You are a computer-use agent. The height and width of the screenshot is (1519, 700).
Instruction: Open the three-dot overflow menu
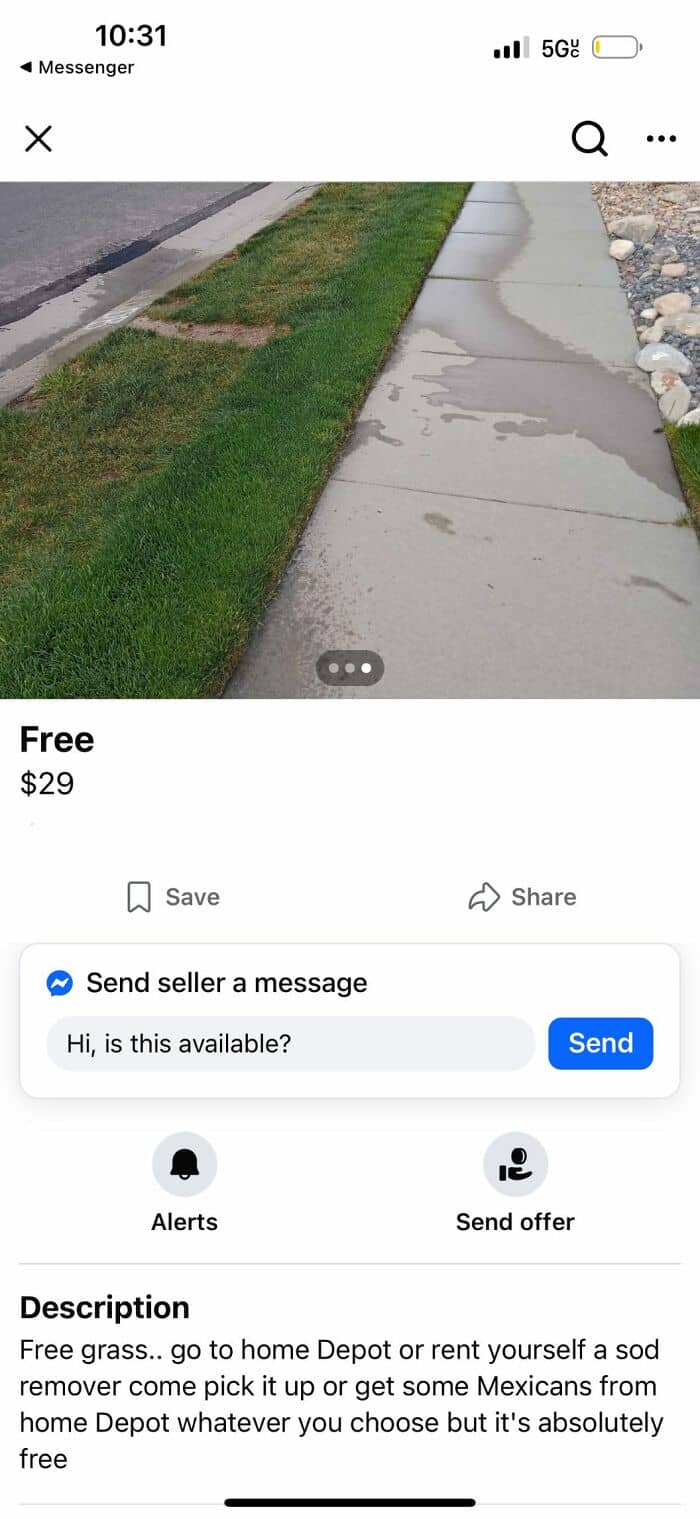661,139
